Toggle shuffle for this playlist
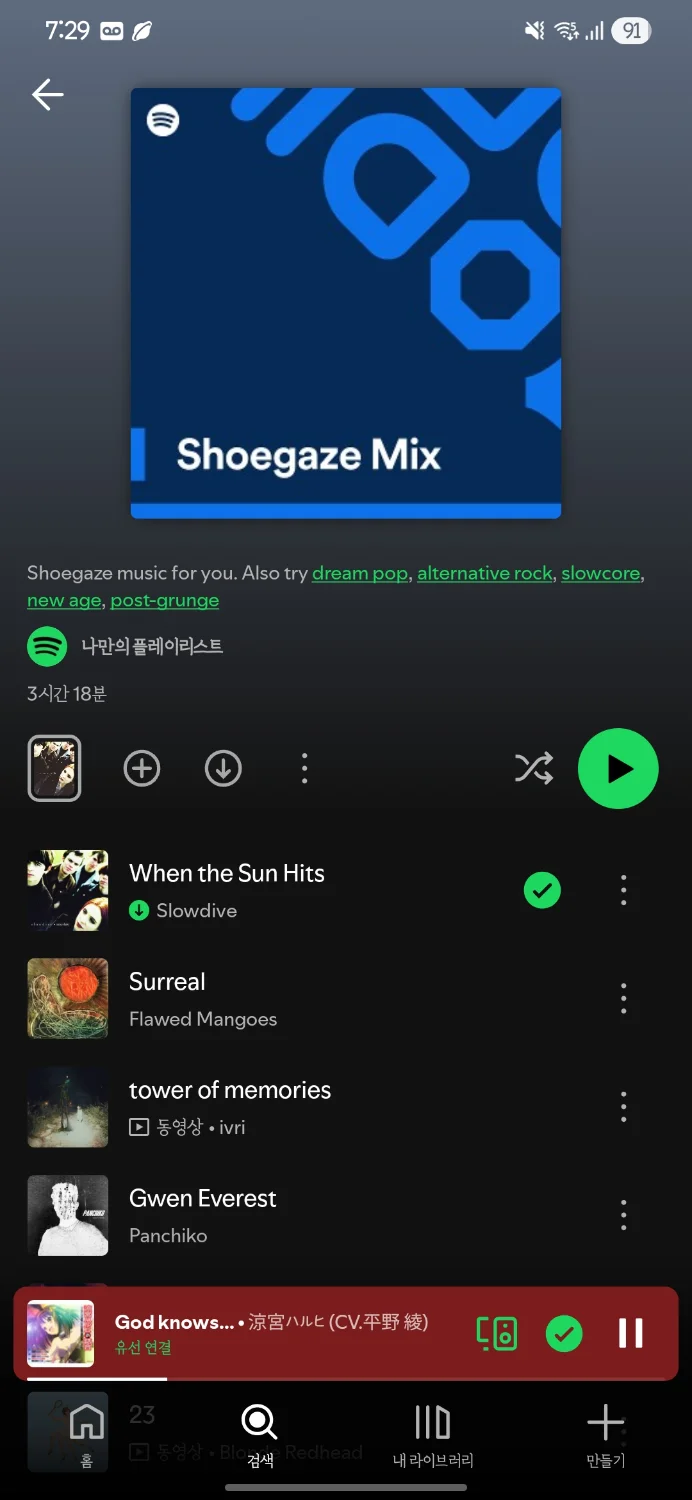The image size is (692, 1500). pyautogui.click(x=533, y=768)
